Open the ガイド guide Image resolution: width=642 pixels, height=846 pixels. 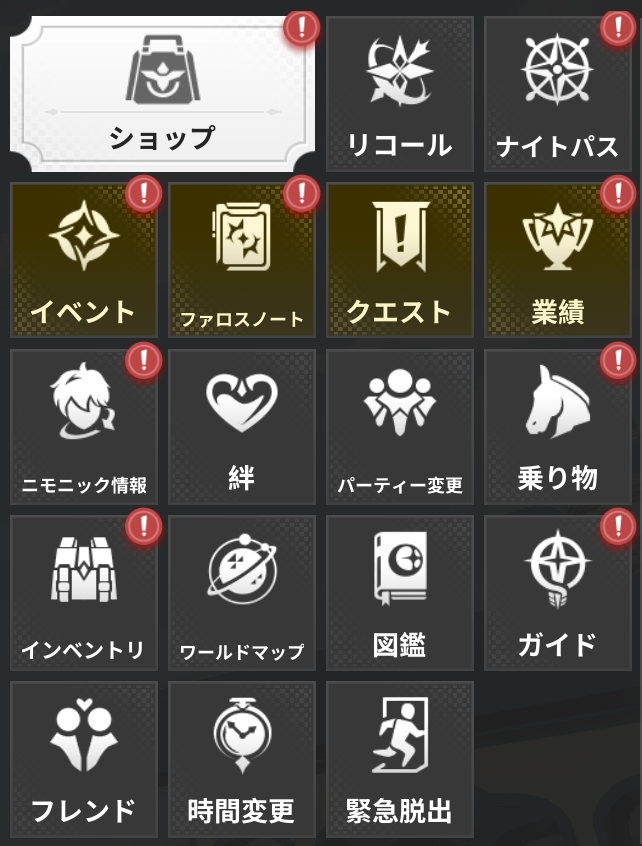coord(558,593)
